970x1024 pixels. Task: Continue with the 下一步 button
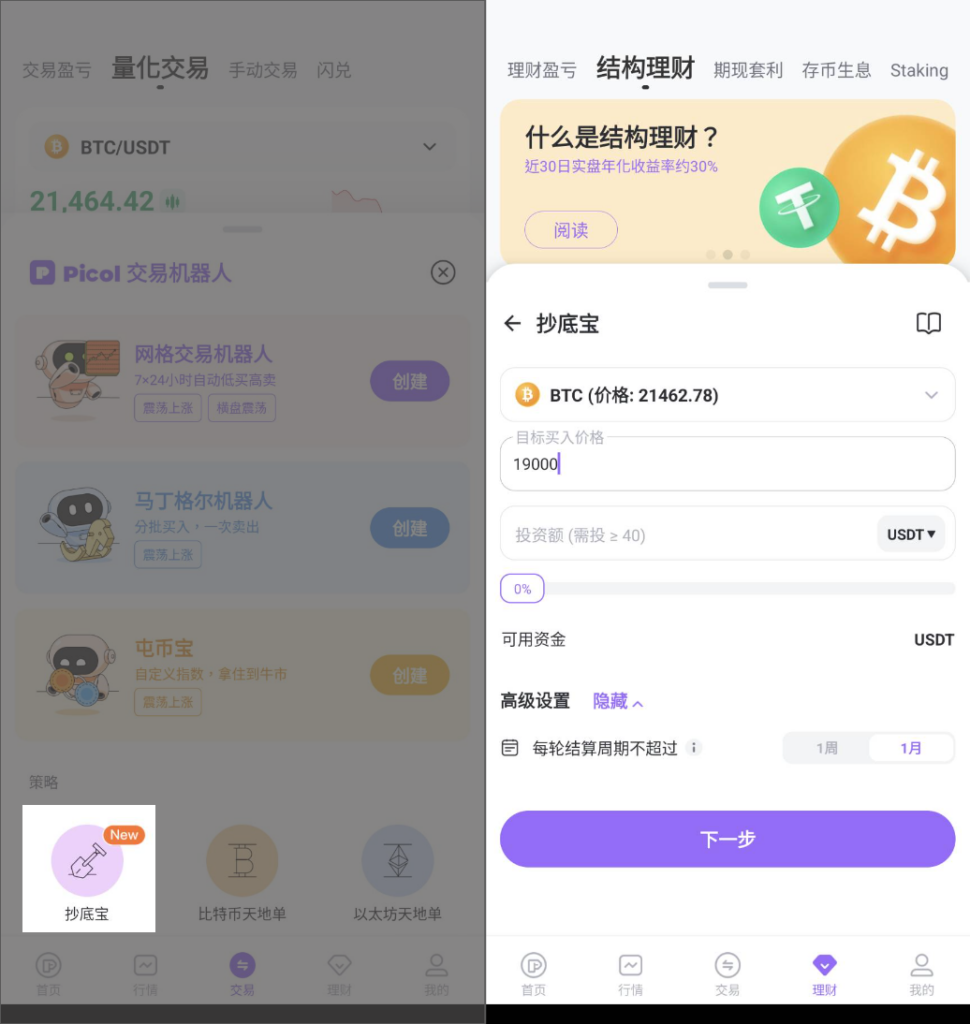pyautogui.click(x=727, y=839)
